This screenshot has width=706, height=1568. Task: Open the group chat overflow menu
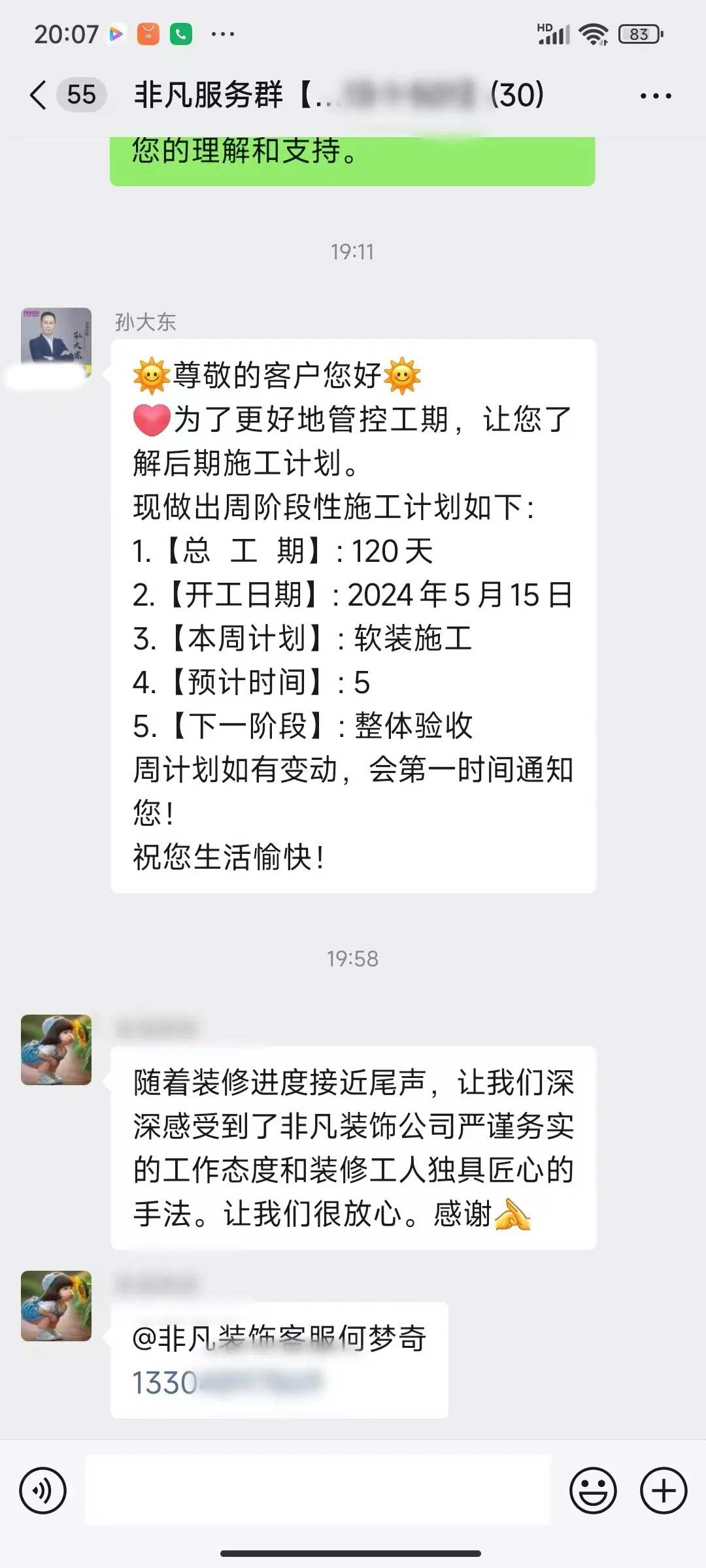coord(655,96)
